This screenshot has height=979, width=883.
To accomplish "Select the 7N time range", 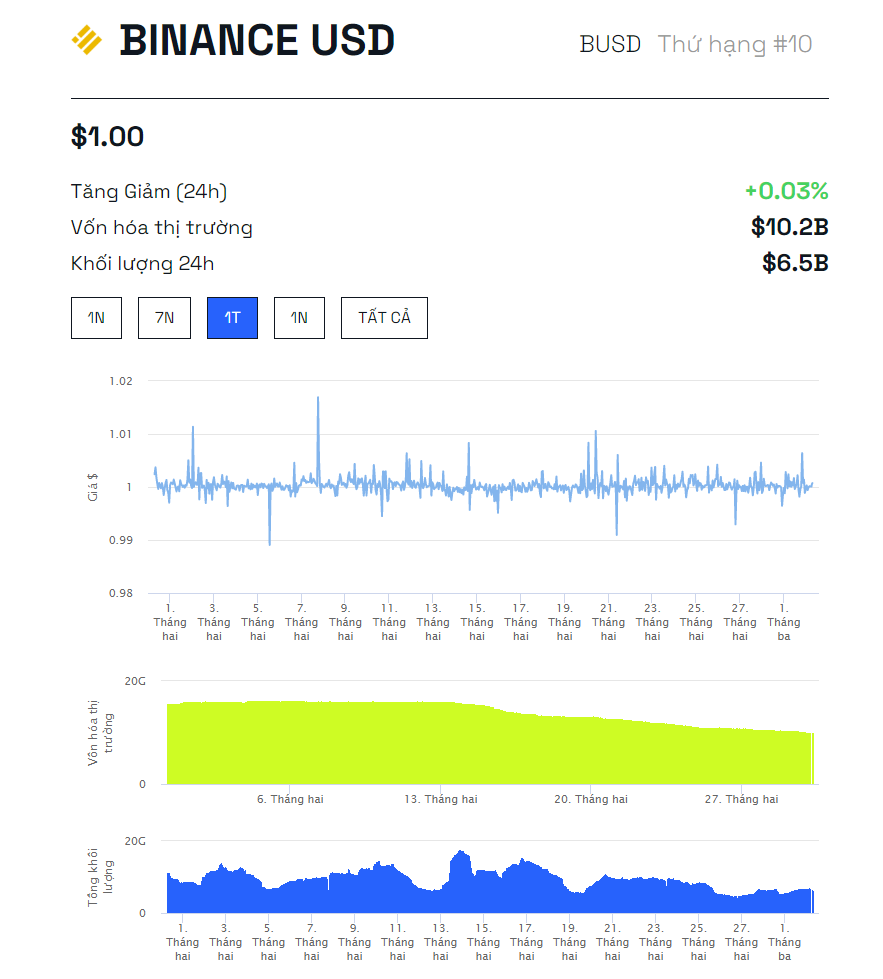I will [164, 318].
